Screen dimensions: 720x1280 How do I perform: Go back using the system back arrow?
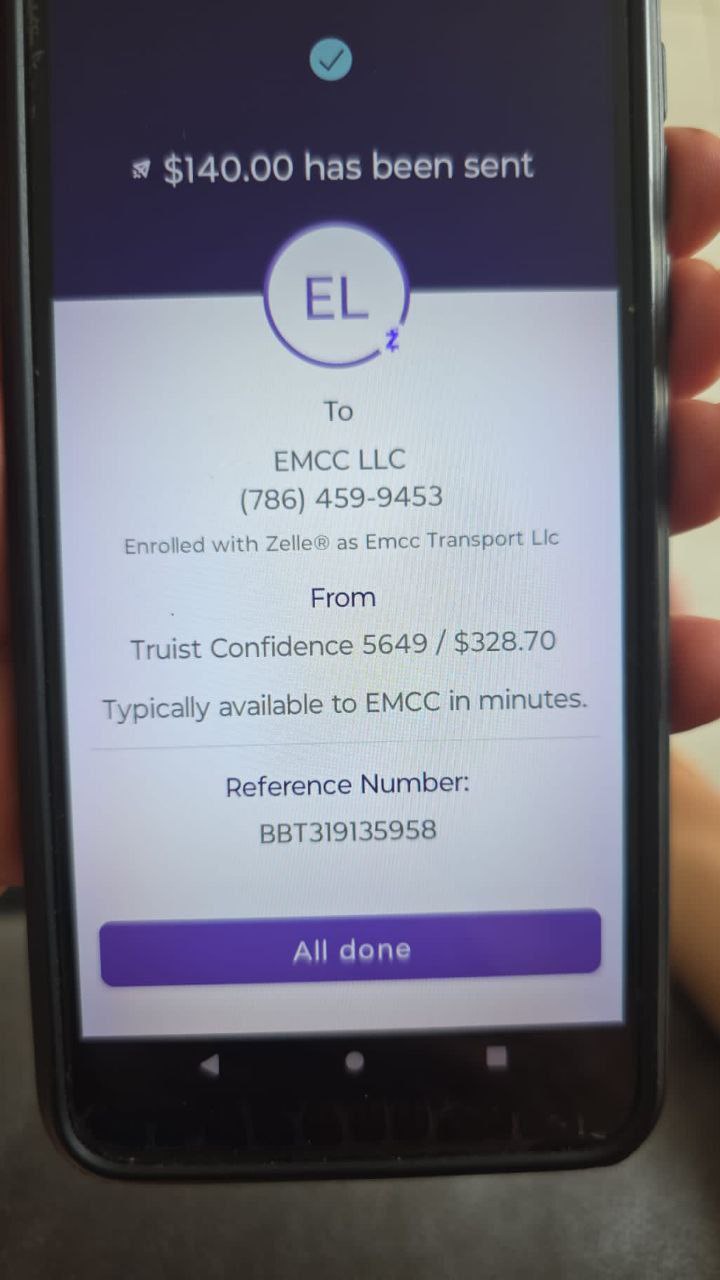click(x=209, y=1065)
